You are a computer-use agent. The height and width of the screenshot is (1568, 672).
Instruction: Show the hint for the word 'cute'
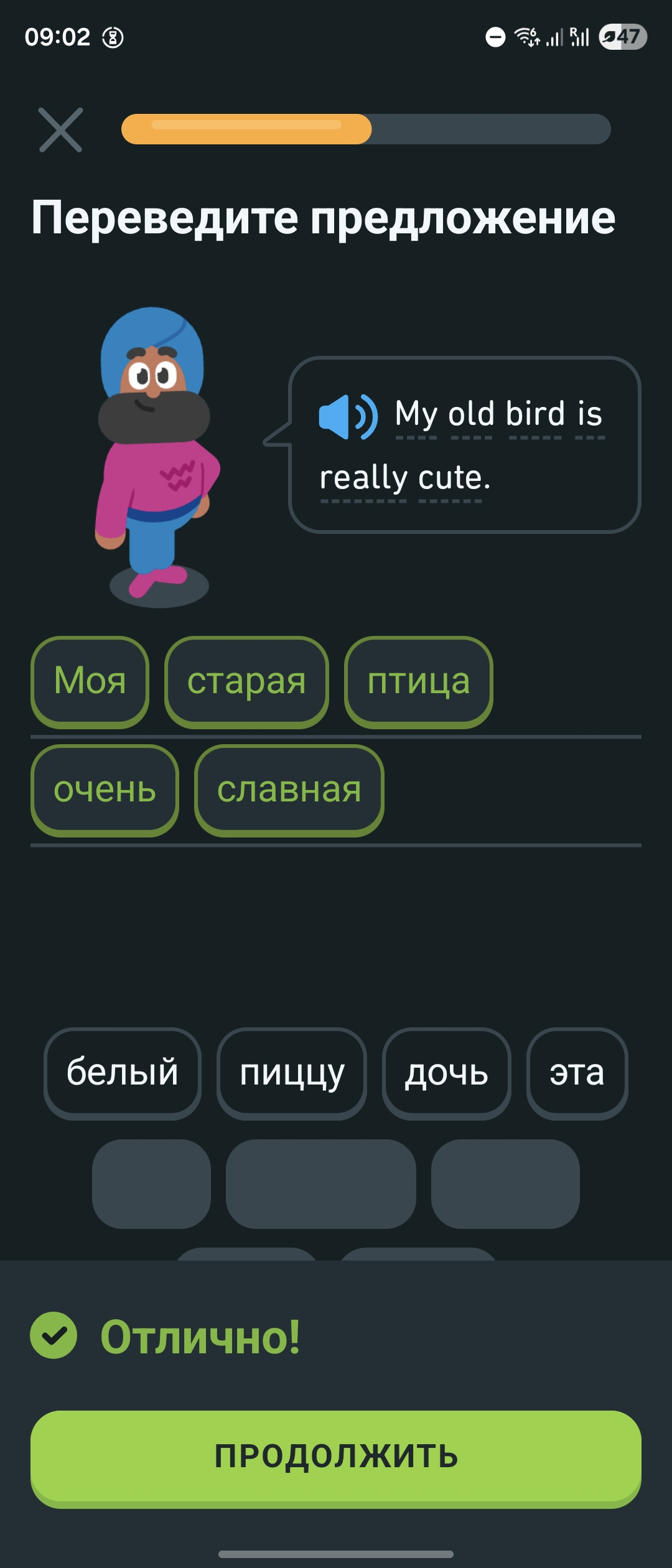(450, 478)
